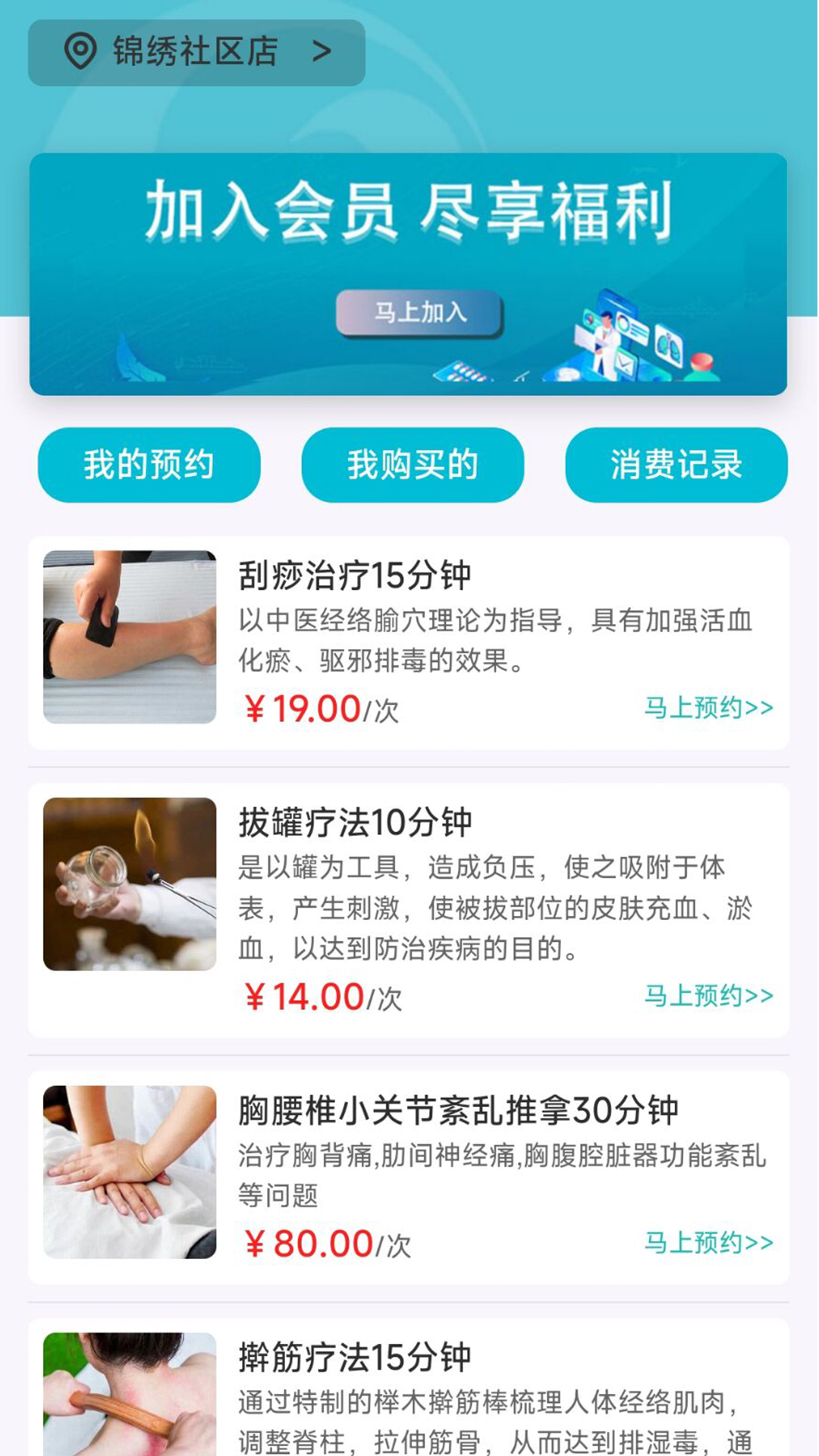819x1456 pixels.
Task: View 我购买的 purchases
Action: [413, 465]
